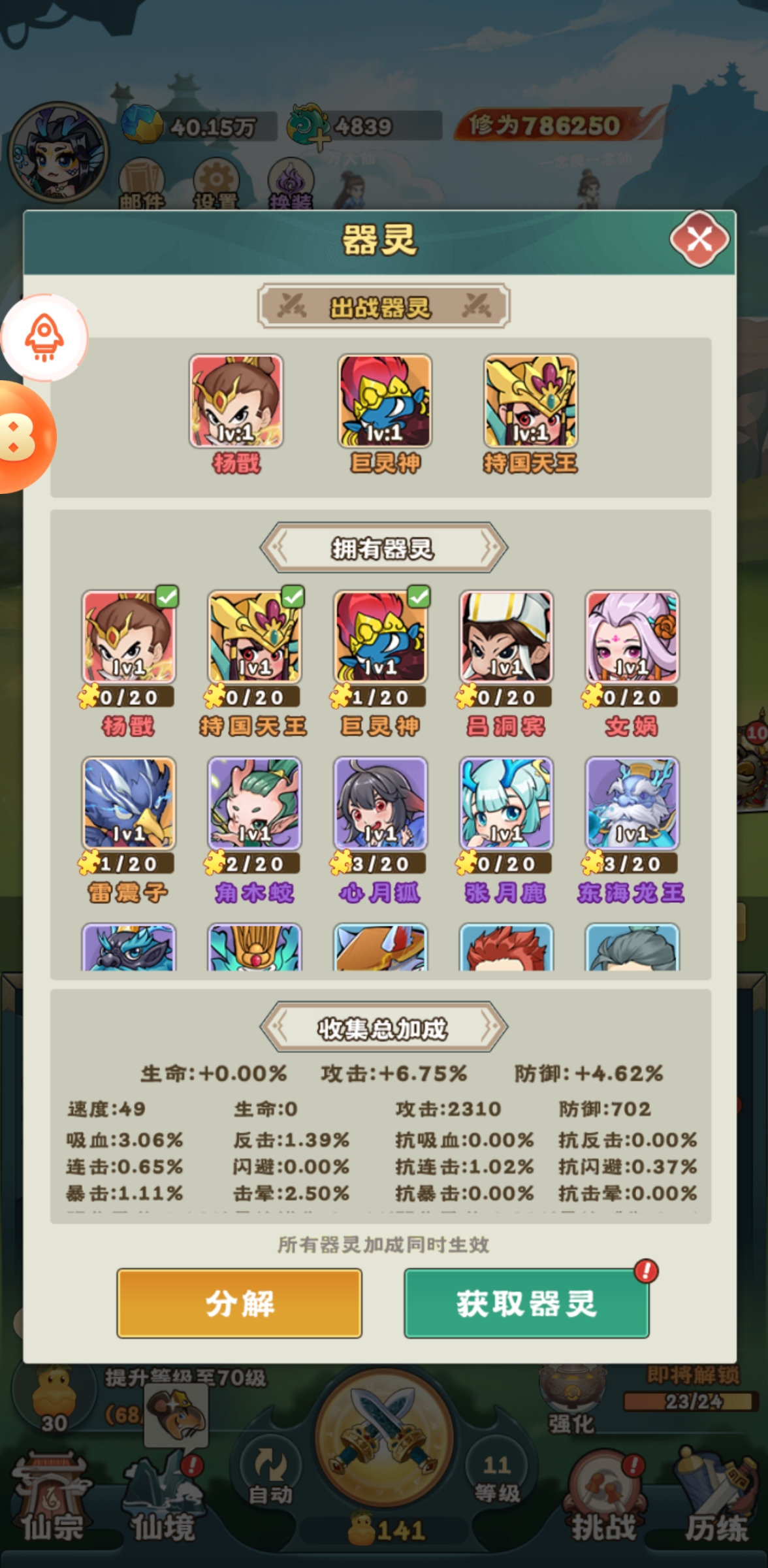Tap the rocket boost floating icon

tap(44, 338)
